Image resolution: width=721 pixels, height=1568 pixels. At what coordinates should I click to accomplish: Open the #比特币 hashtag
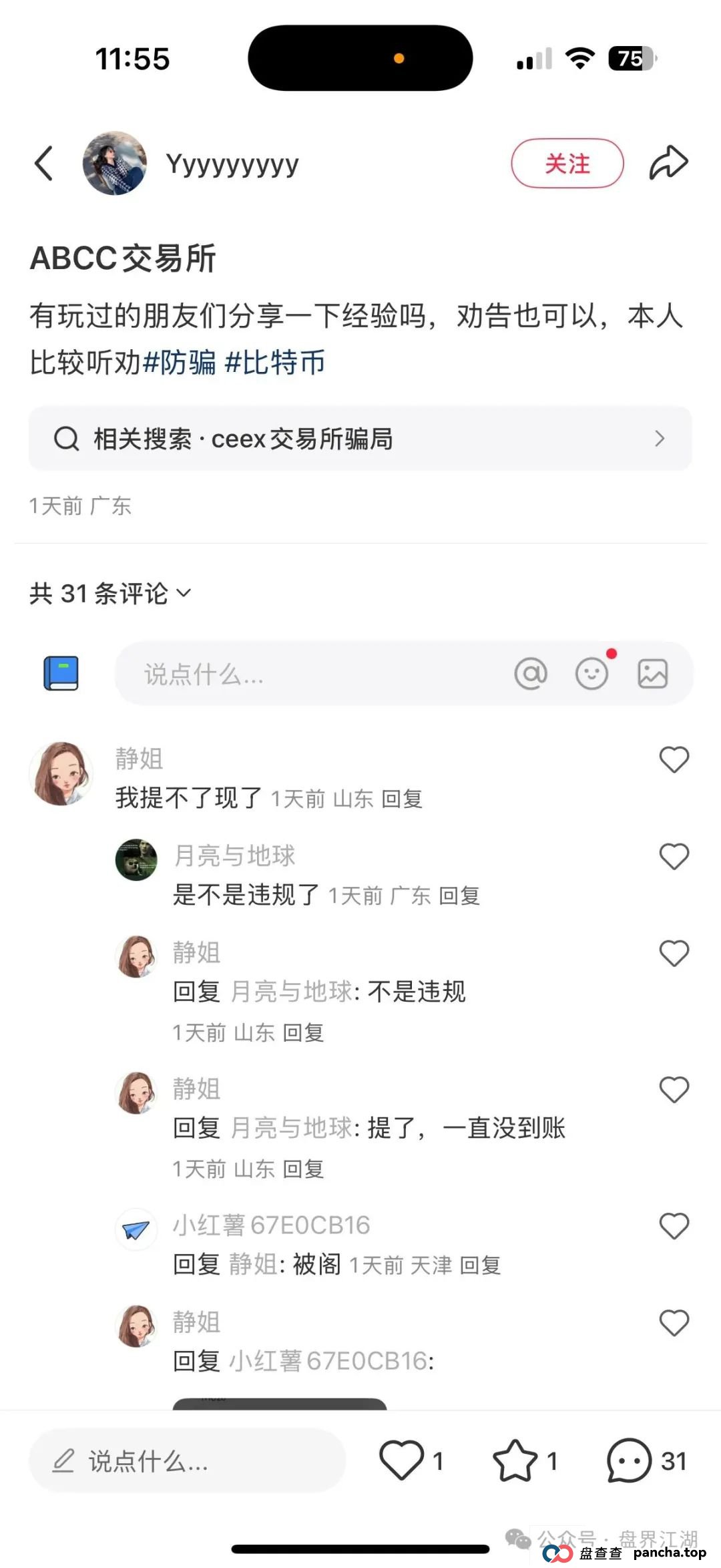pyautogui.click(x=276, y=364)
